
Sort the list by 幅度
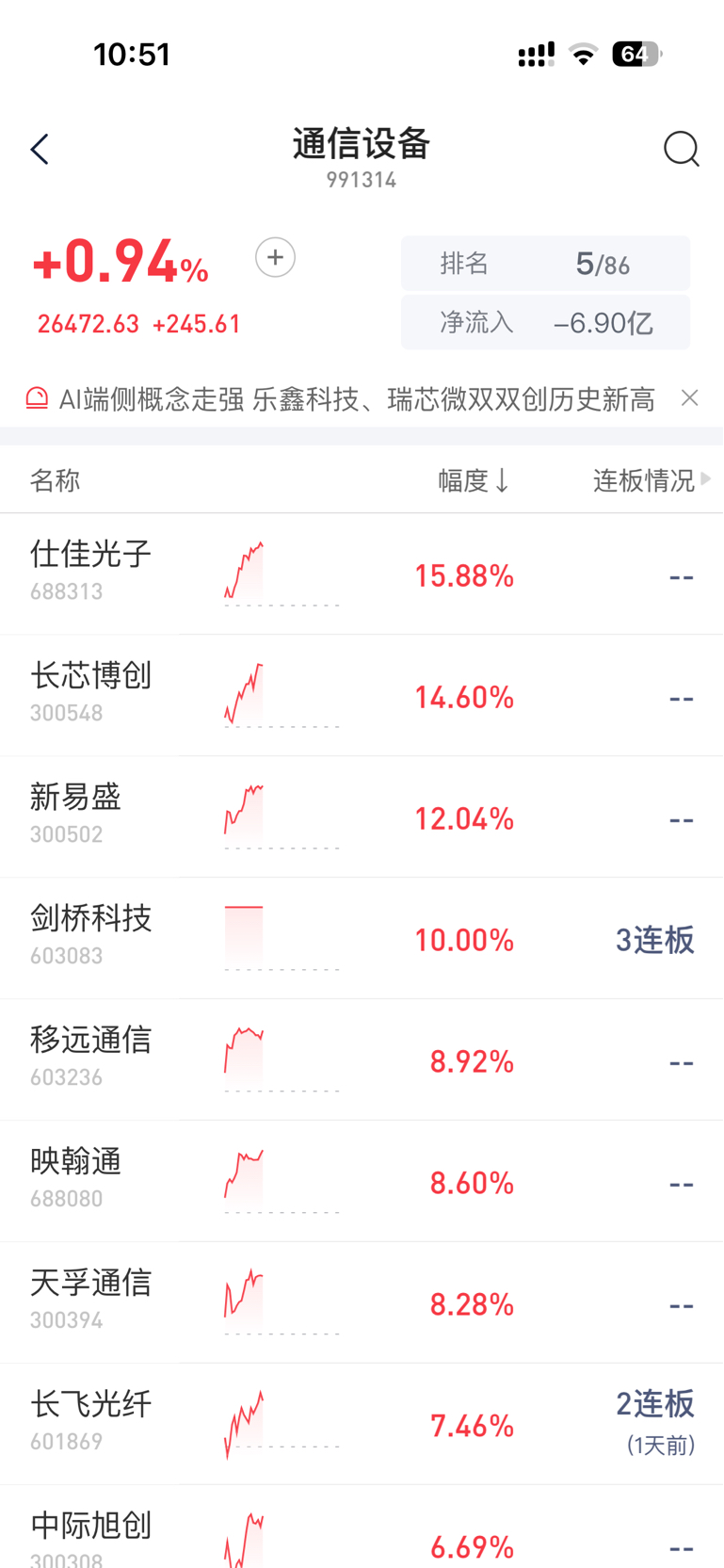point(474,480)
